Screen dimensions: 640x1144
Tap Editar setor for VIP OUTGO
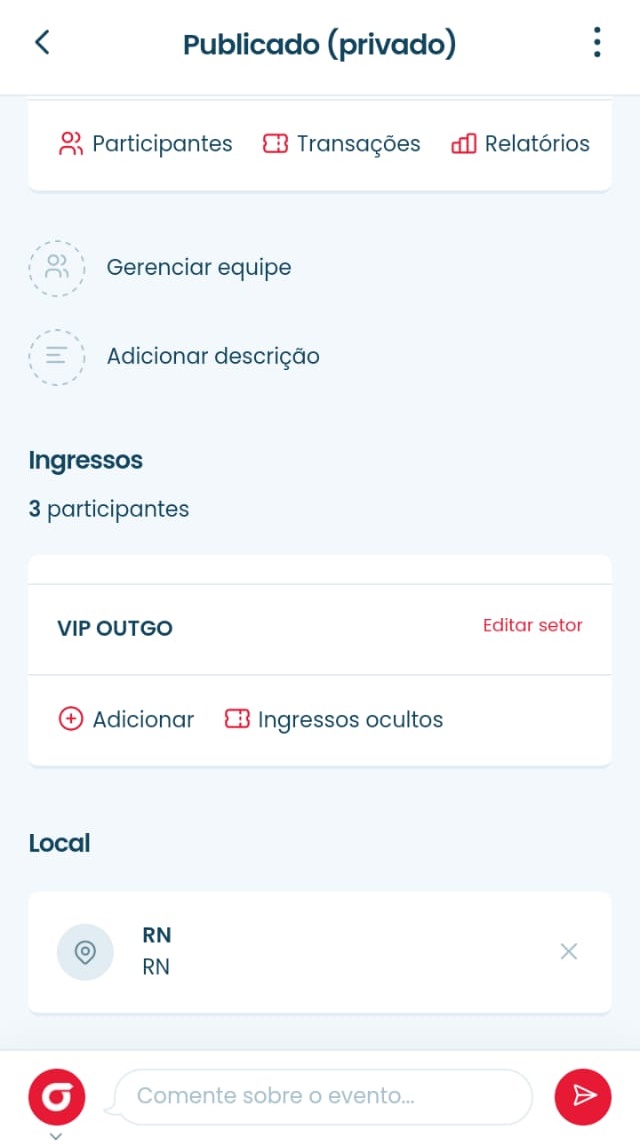(x=532, y=626)
